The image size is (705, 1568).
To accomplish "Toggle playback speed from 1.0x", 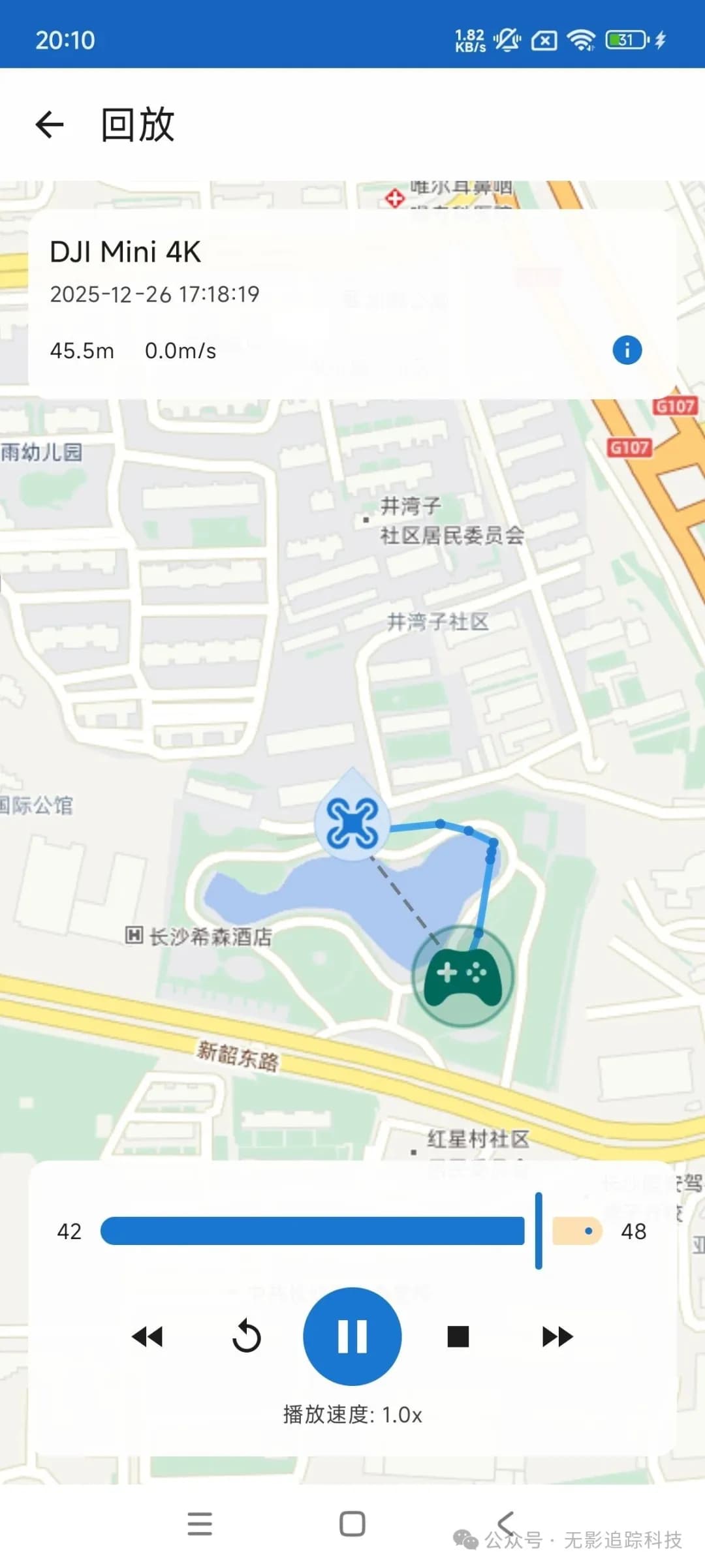I will click(x=351, y=1416).
